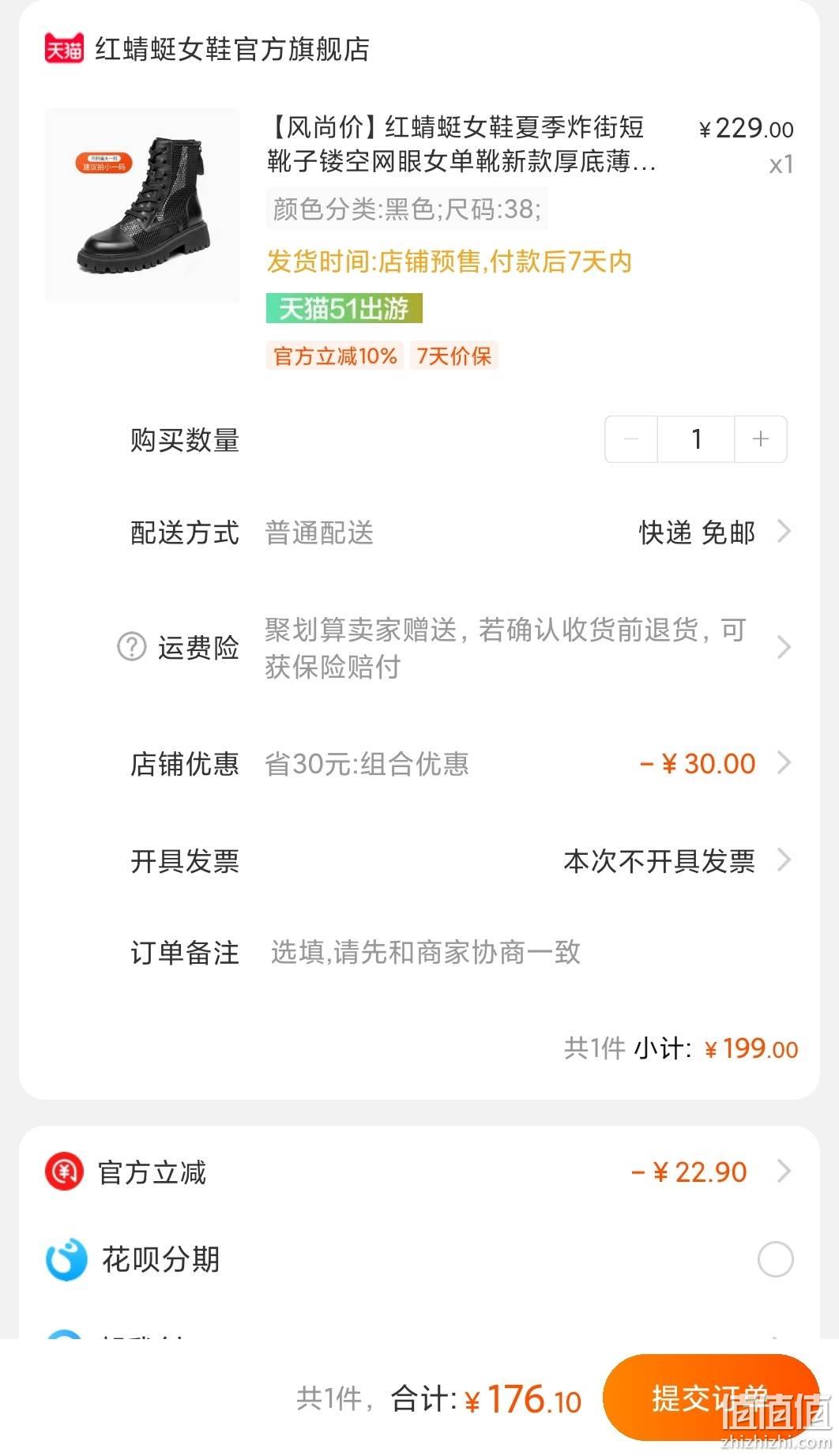Decrease purchase quantity with minus button

tap(631, 439)
